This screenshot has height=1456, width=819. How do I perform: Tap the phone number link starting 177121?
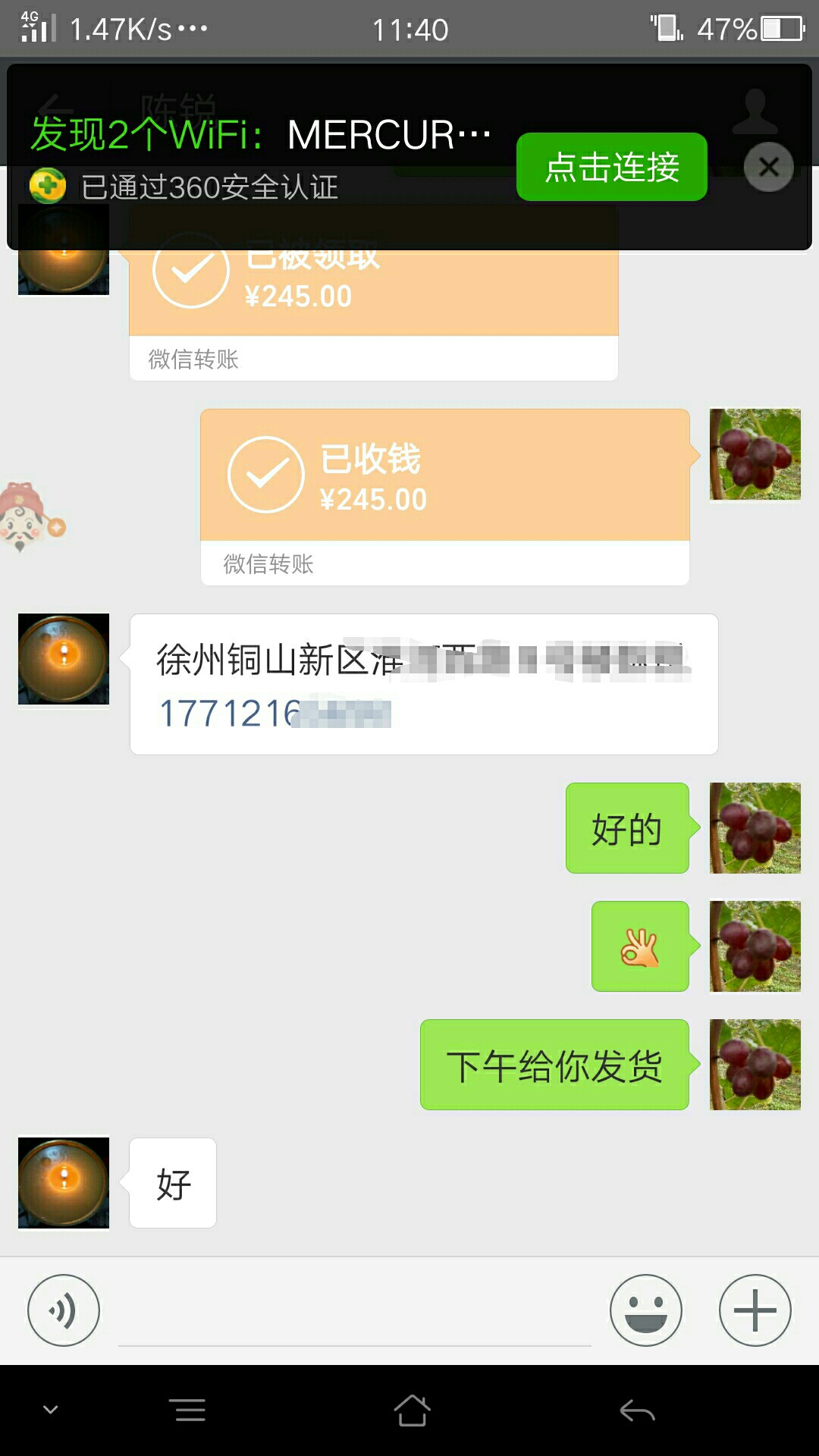[275, 714]
